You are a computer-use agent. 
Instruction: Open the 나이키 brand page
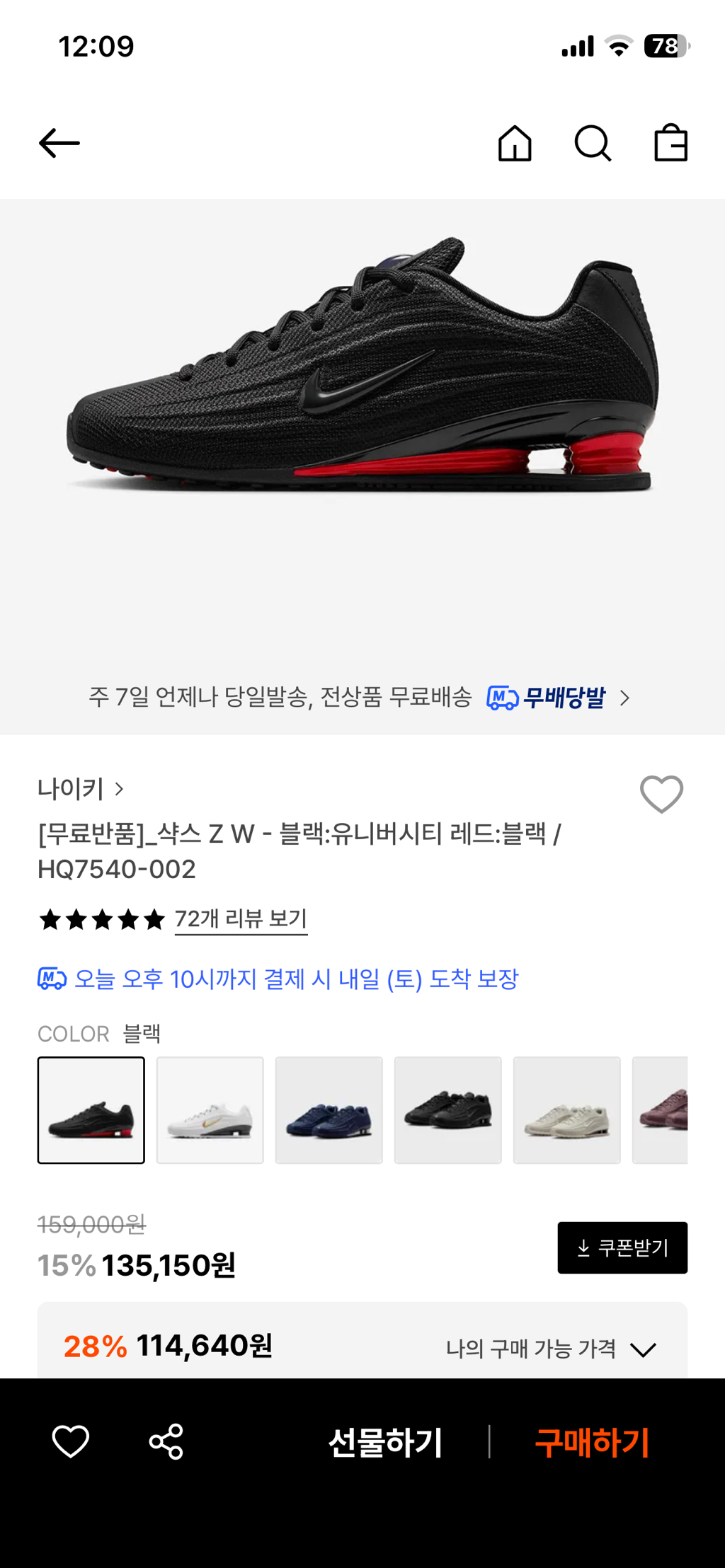[x=80, y=789]
